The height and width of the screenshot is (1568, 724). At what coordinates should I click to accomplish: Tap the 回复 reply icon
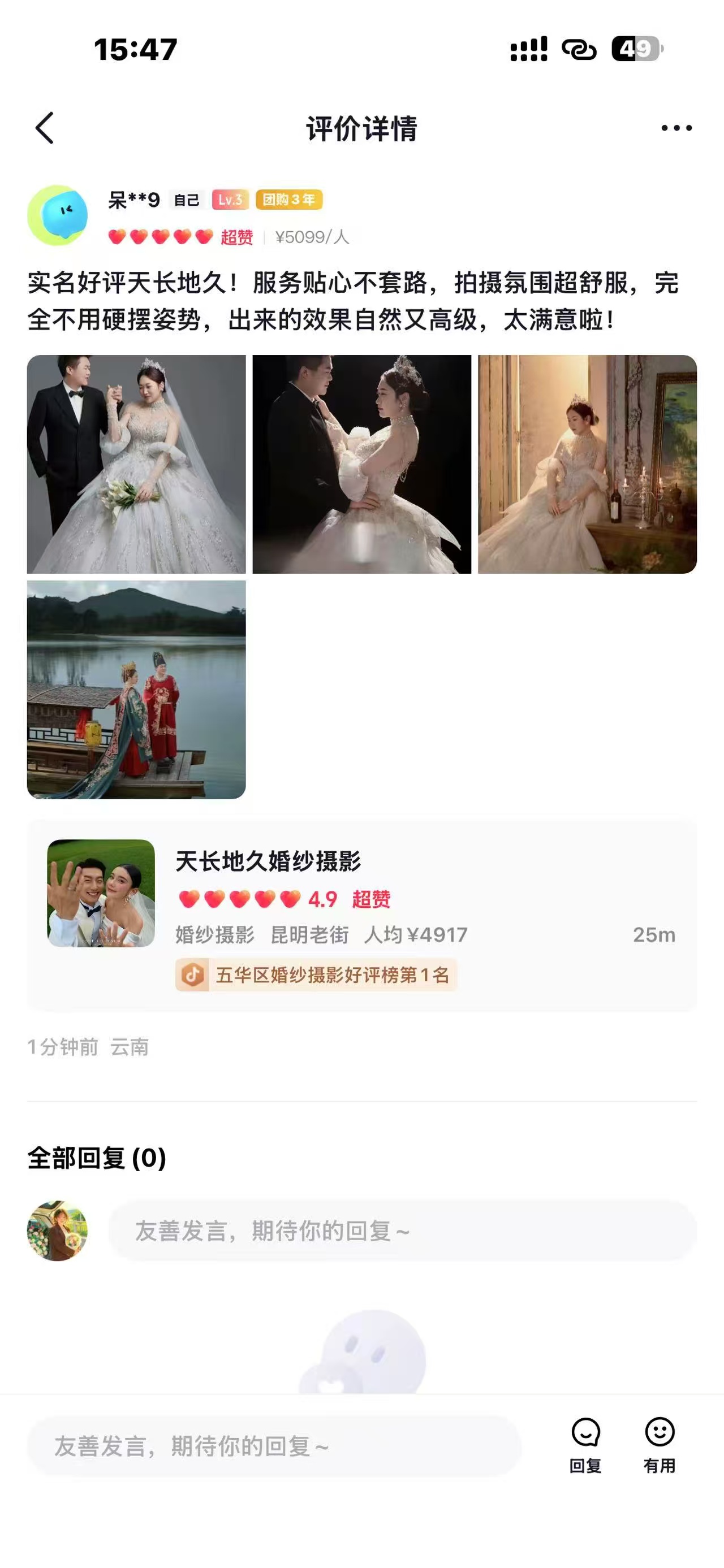[x=586, y=1445]
